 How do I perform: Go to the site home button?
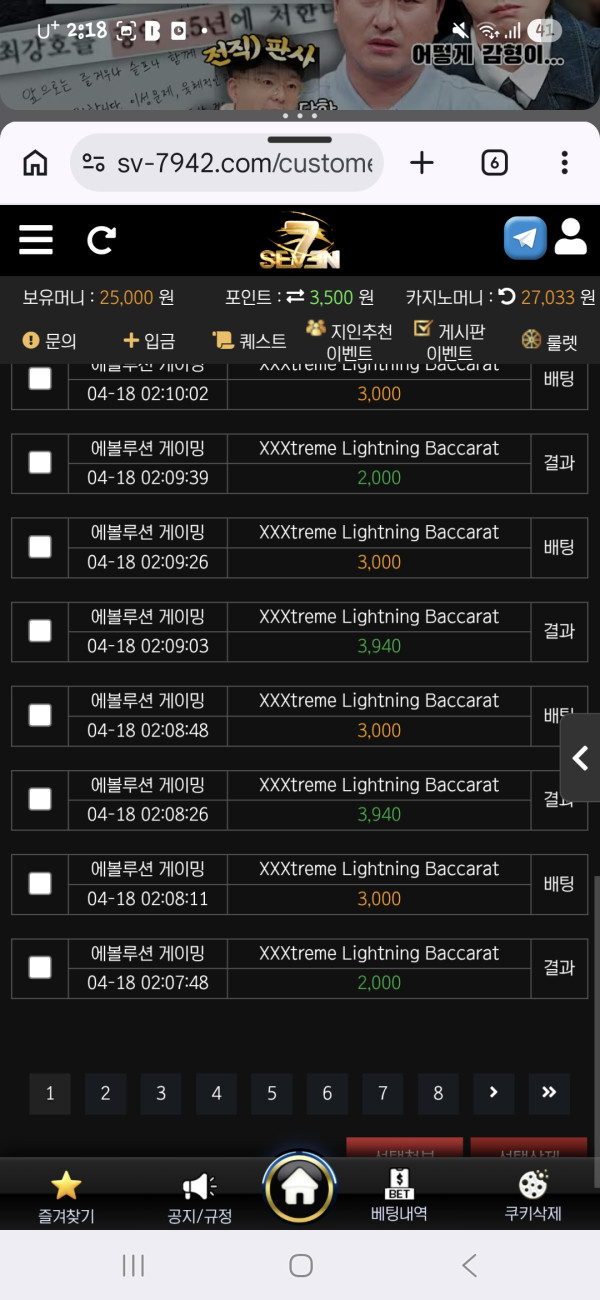pyautogui.click(x=299, y=1188)
